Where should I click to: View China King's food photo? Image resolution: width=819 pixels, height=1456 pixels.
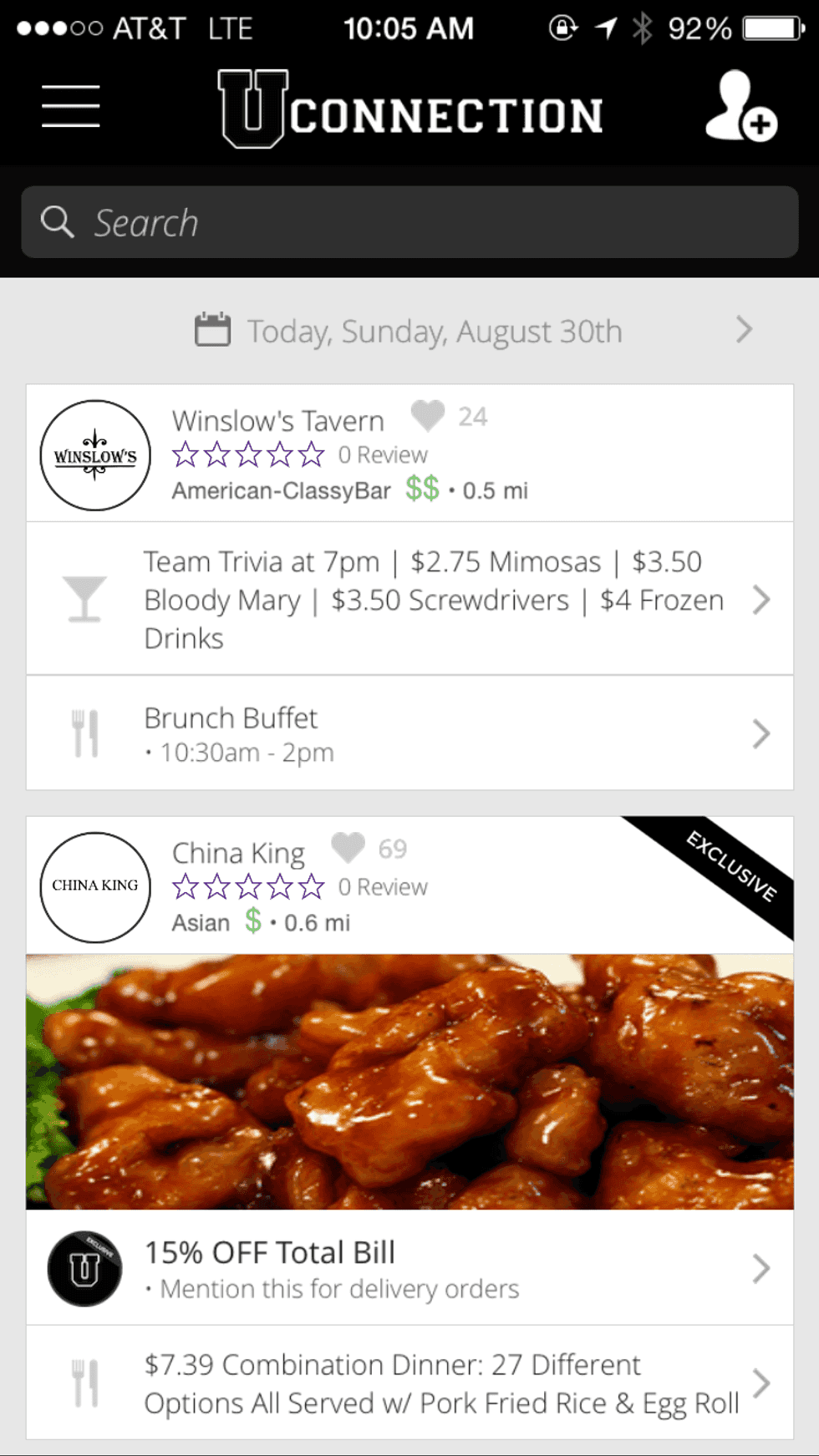point(409,1082)
